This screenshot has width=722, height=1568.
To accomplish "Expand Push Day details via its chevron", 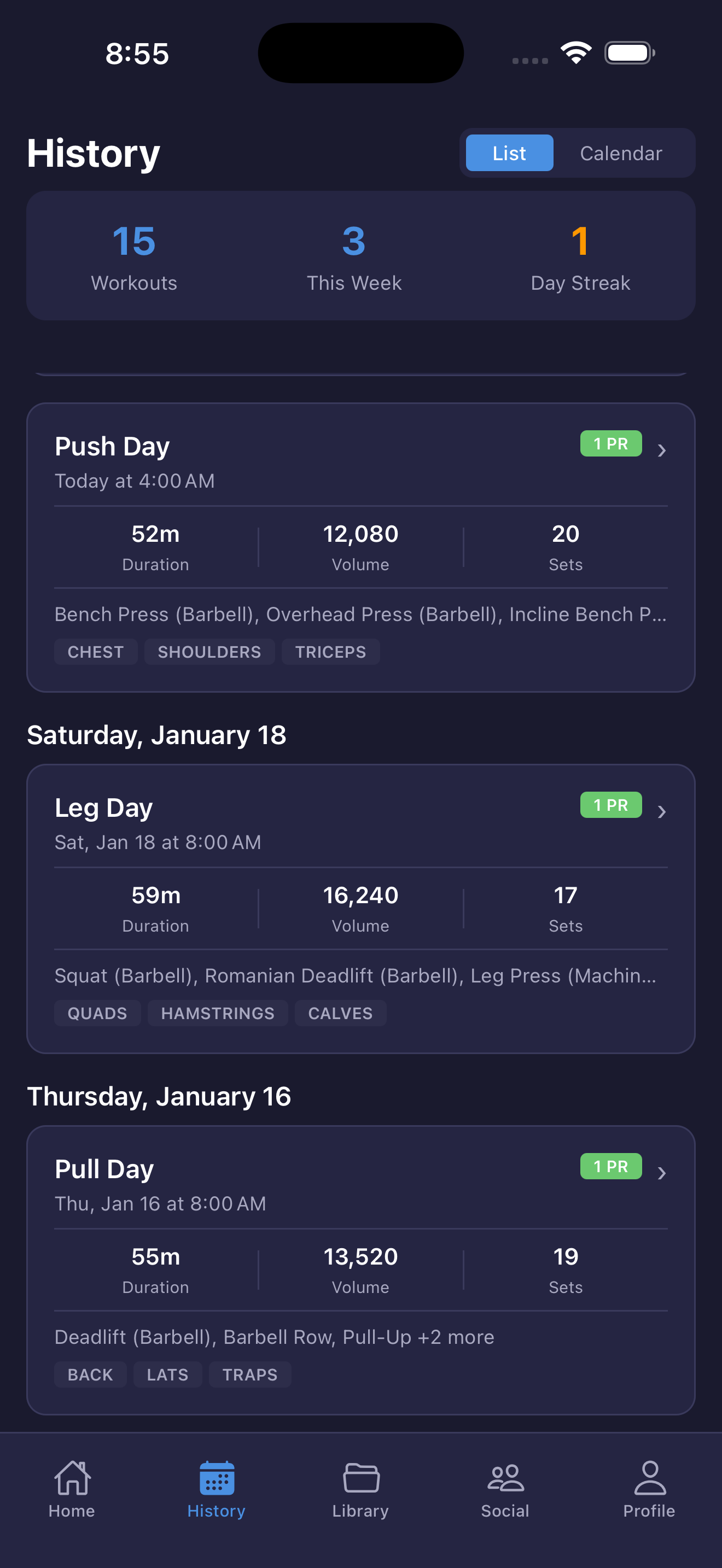I will (x=662, y=450).
